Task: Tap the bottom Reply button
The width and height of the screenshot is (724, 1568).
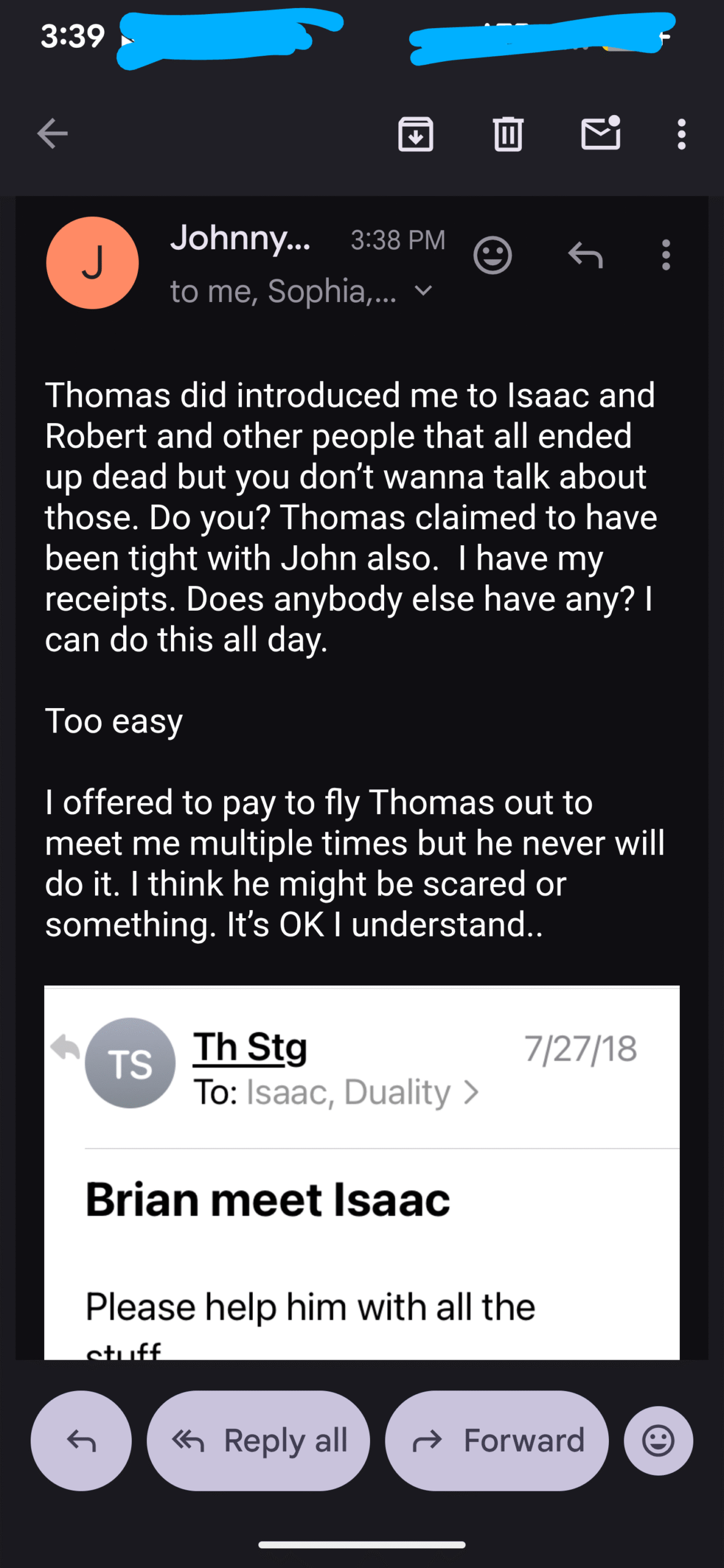Action: click(81, 1441)
